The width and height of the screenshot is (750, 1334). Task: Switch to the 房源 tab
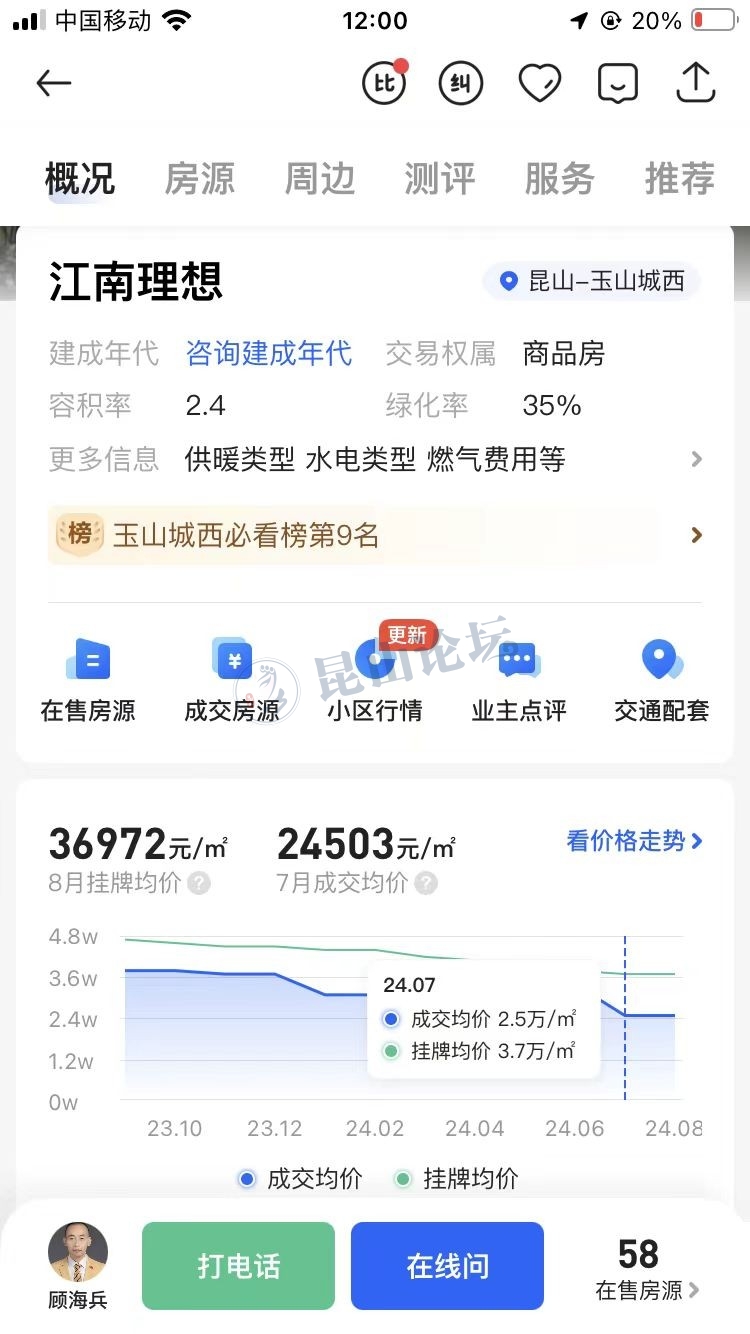[200, 179]
